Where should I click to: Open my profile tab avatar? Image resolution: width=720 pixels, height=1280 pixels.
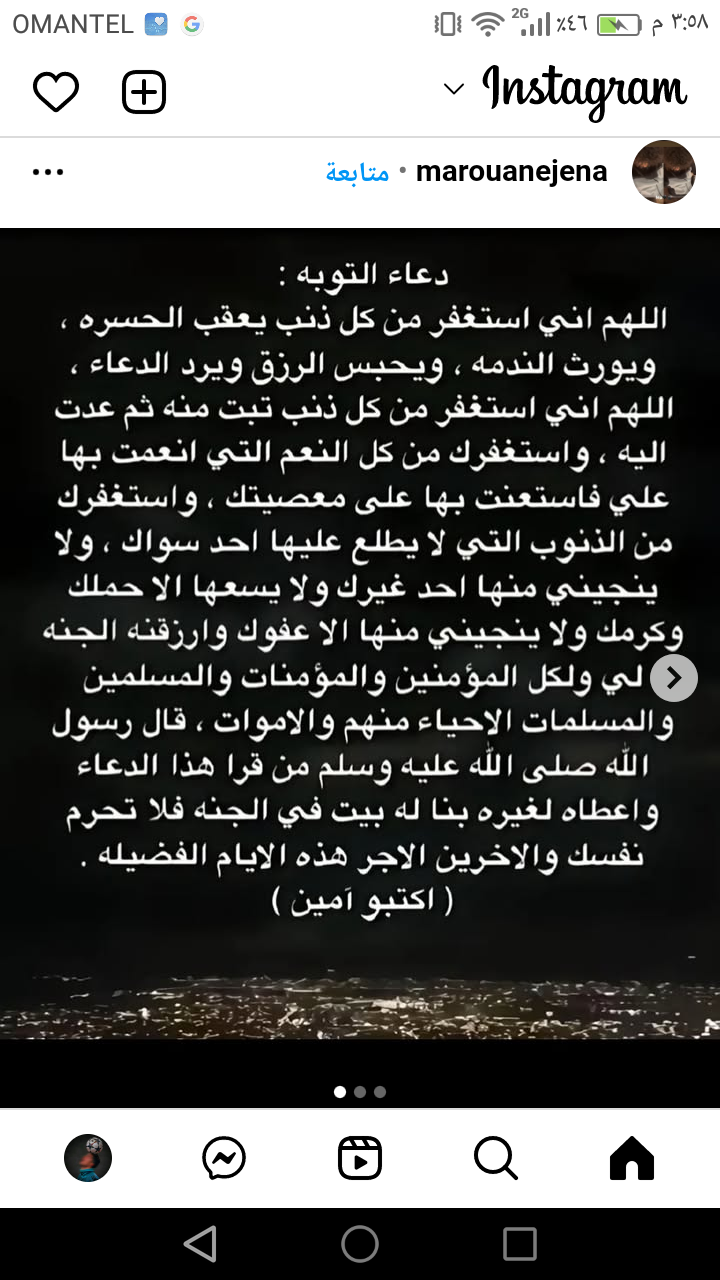(x=88, y=1159)
